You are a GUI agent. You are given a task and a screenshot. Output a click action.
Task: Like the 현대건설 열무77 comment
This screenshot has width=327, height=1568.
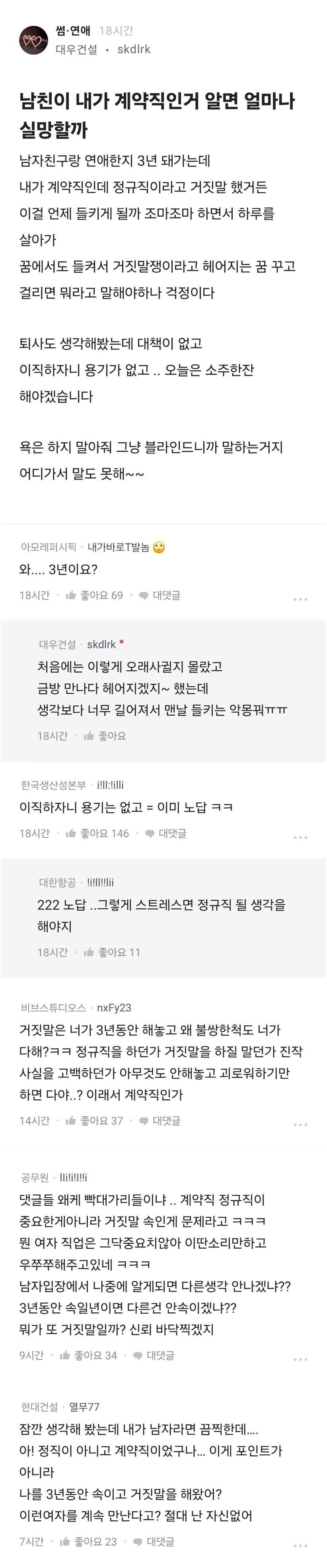[88, 1541]
